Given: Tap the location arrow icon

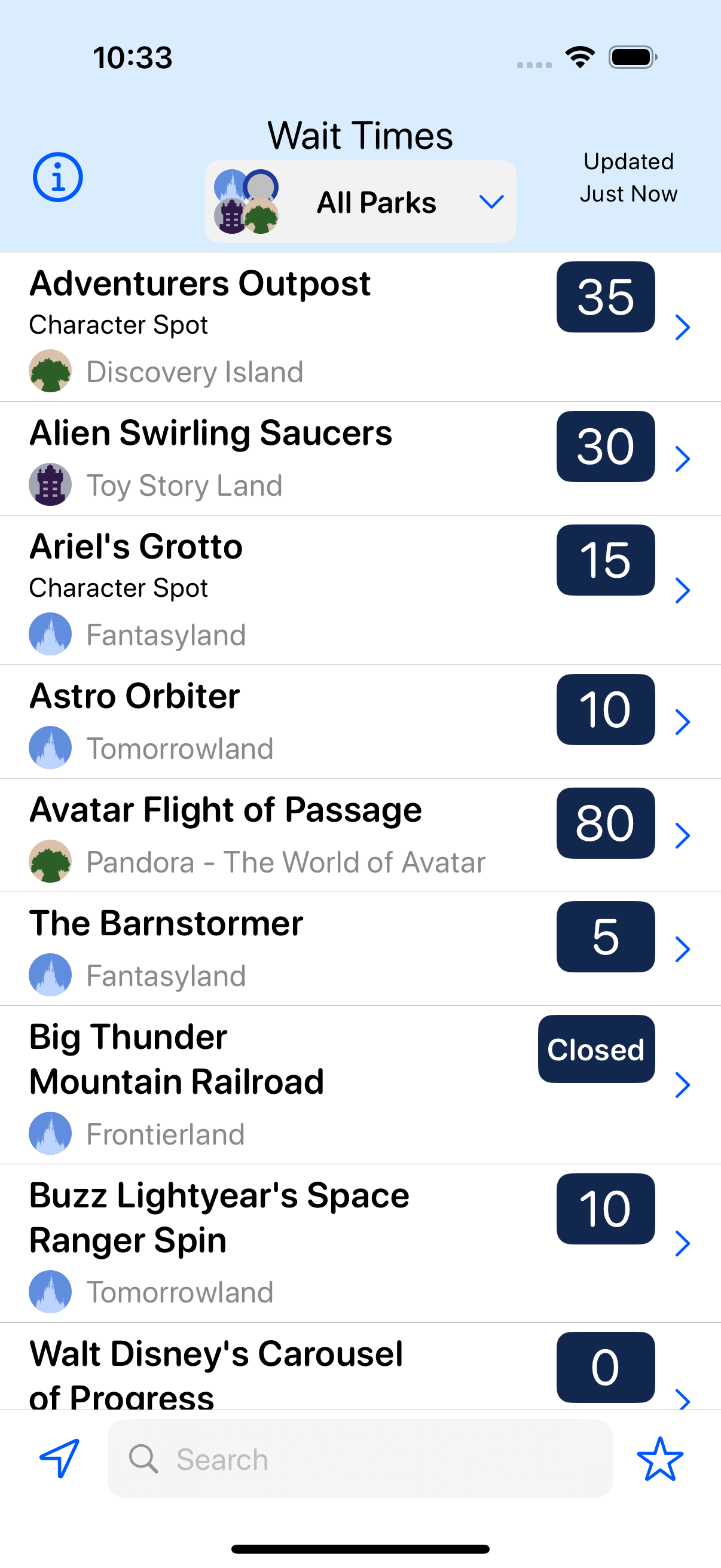Looking at the screenshot, I should (60, 1459).
